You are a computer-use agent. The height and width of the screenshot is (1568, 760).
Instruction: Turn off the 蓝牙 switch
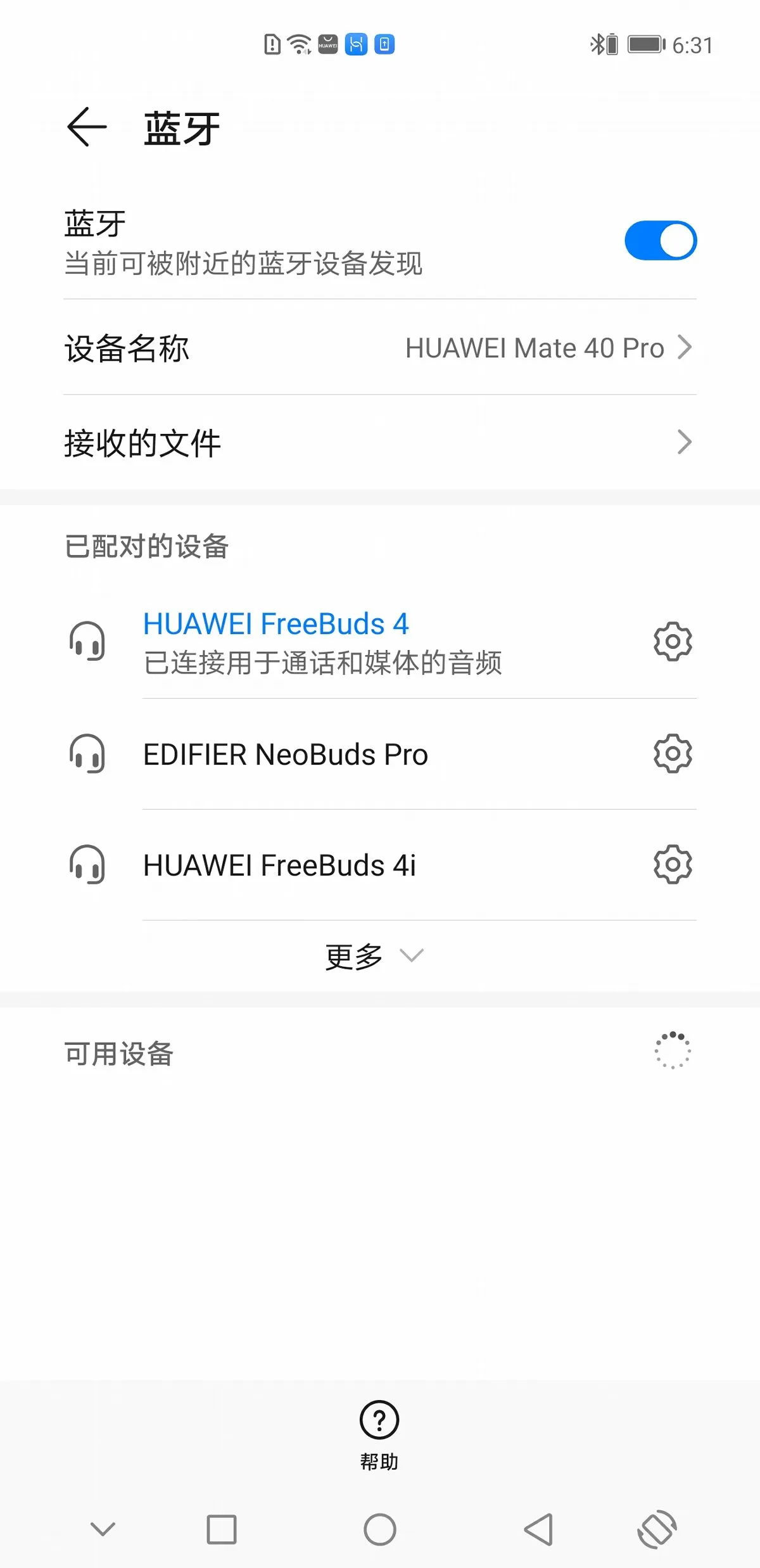(x=661, y=240)
